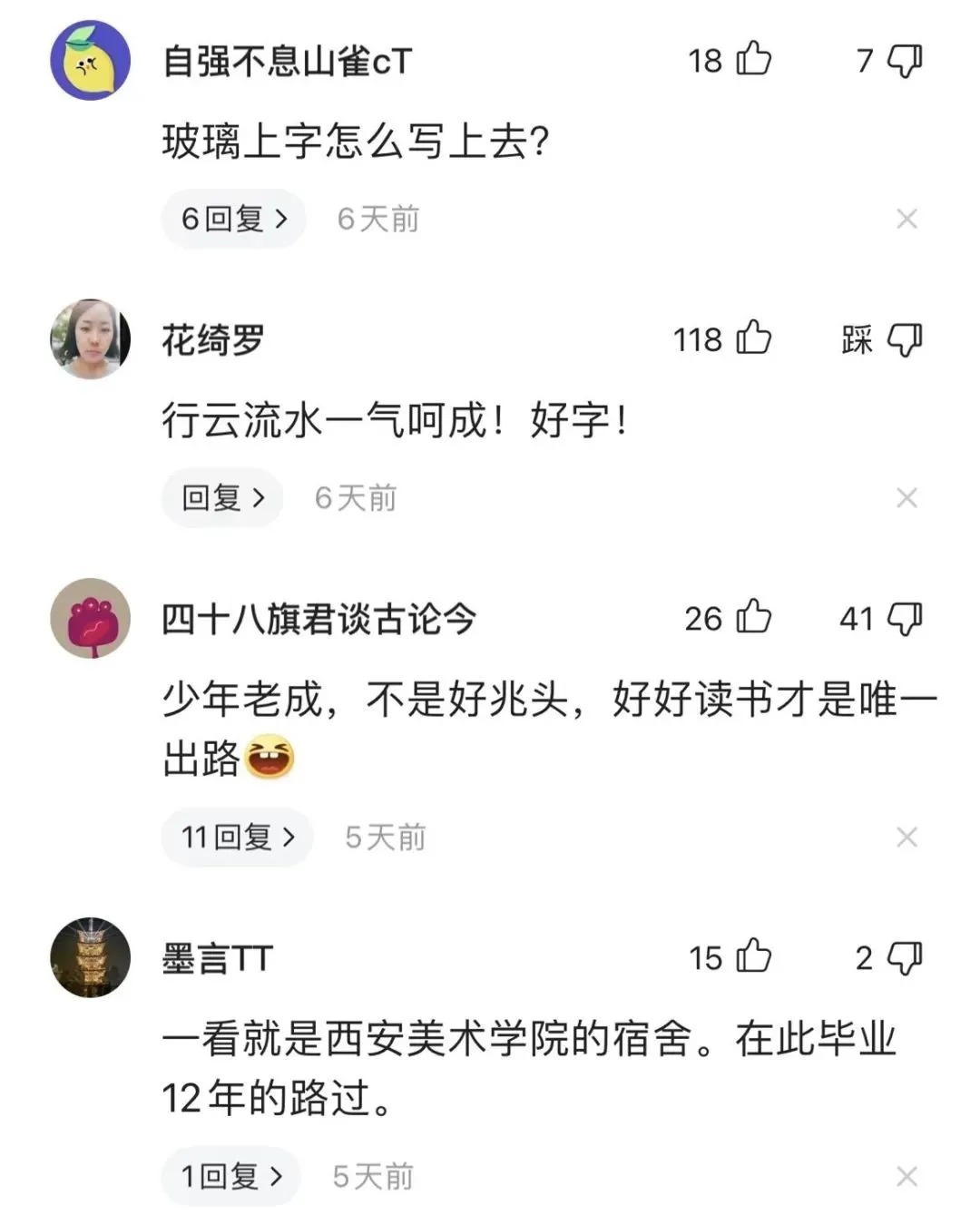Image resolution: width=980 pixels, height=1225 pixels.
Task: Dislike 花绮罗's comment
Action: (904, 339)
